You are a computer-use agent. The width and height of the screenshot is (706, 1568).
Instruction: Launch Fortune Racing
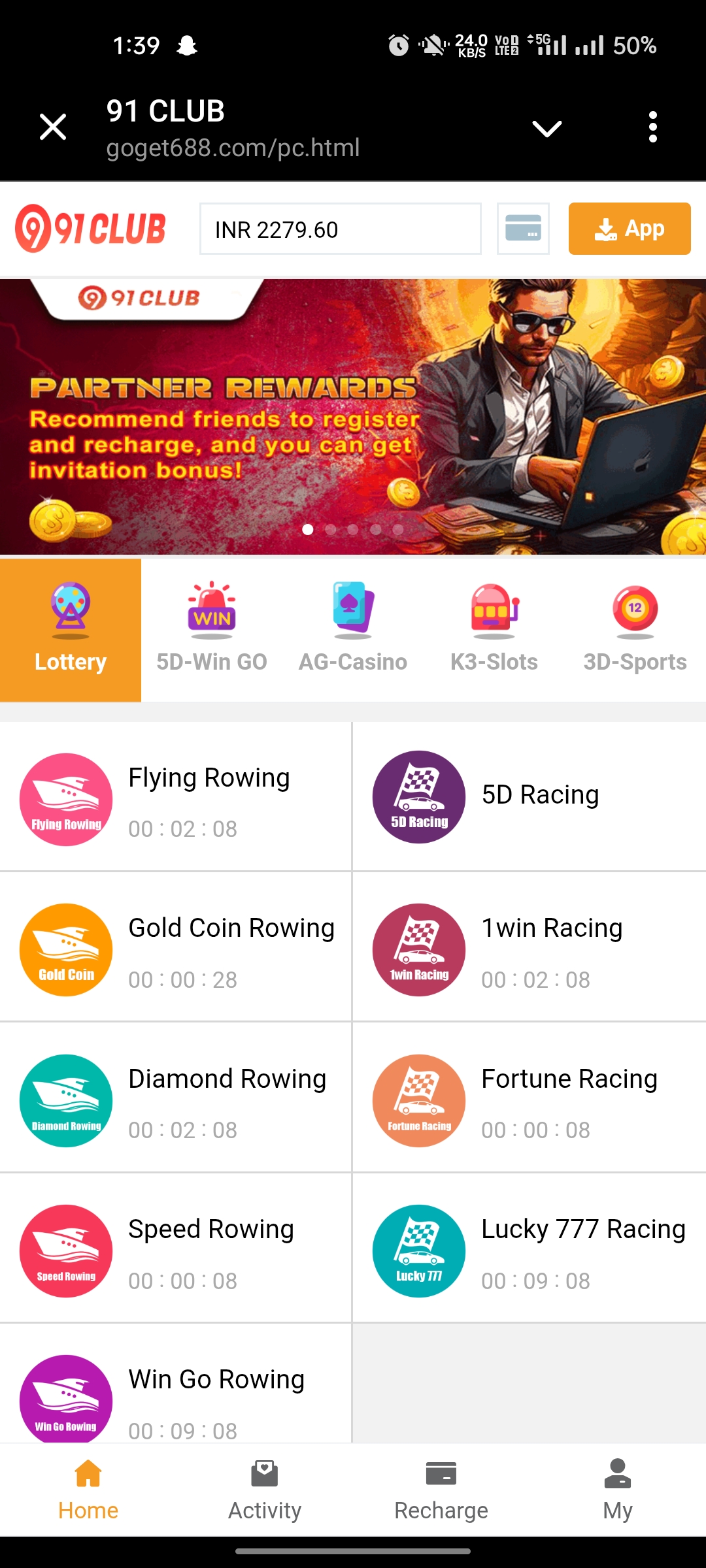pyautogui.click(x=529, y=1099)
